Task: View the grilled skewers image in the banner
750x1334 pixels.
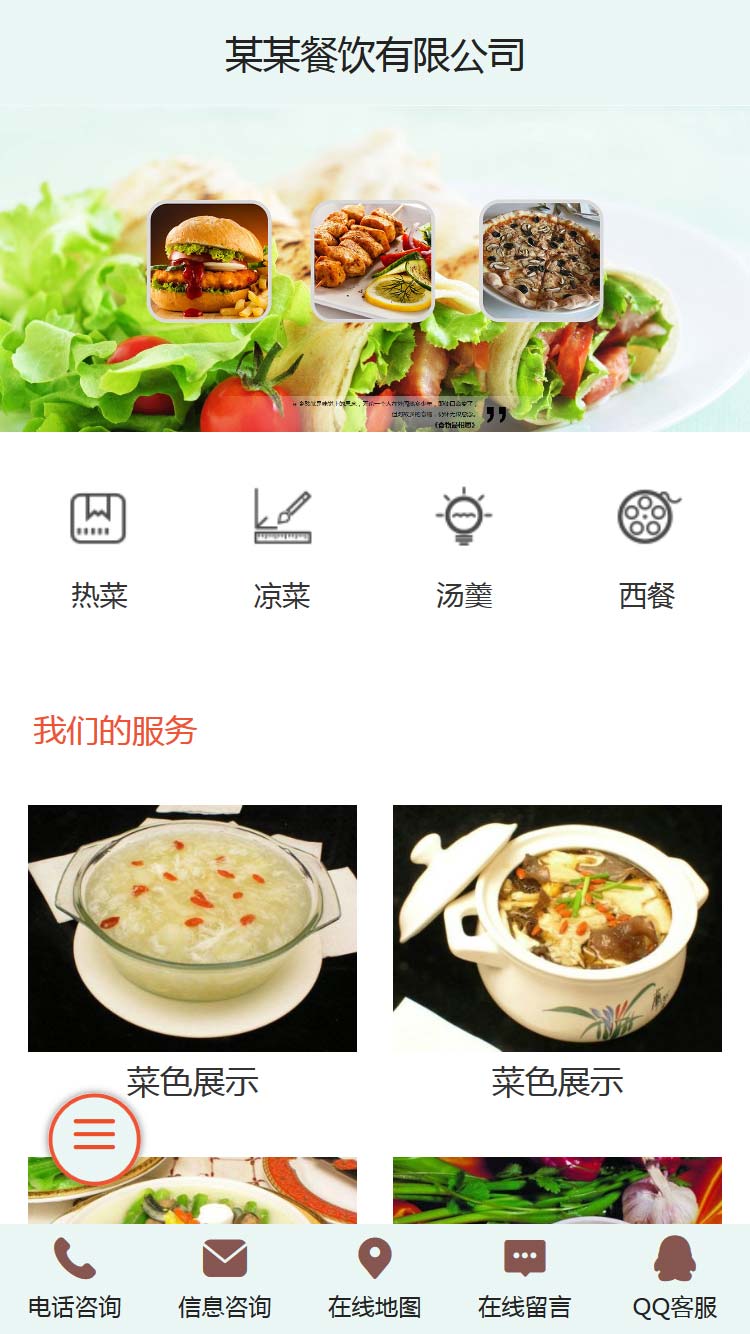Action: tap(373, 262)
